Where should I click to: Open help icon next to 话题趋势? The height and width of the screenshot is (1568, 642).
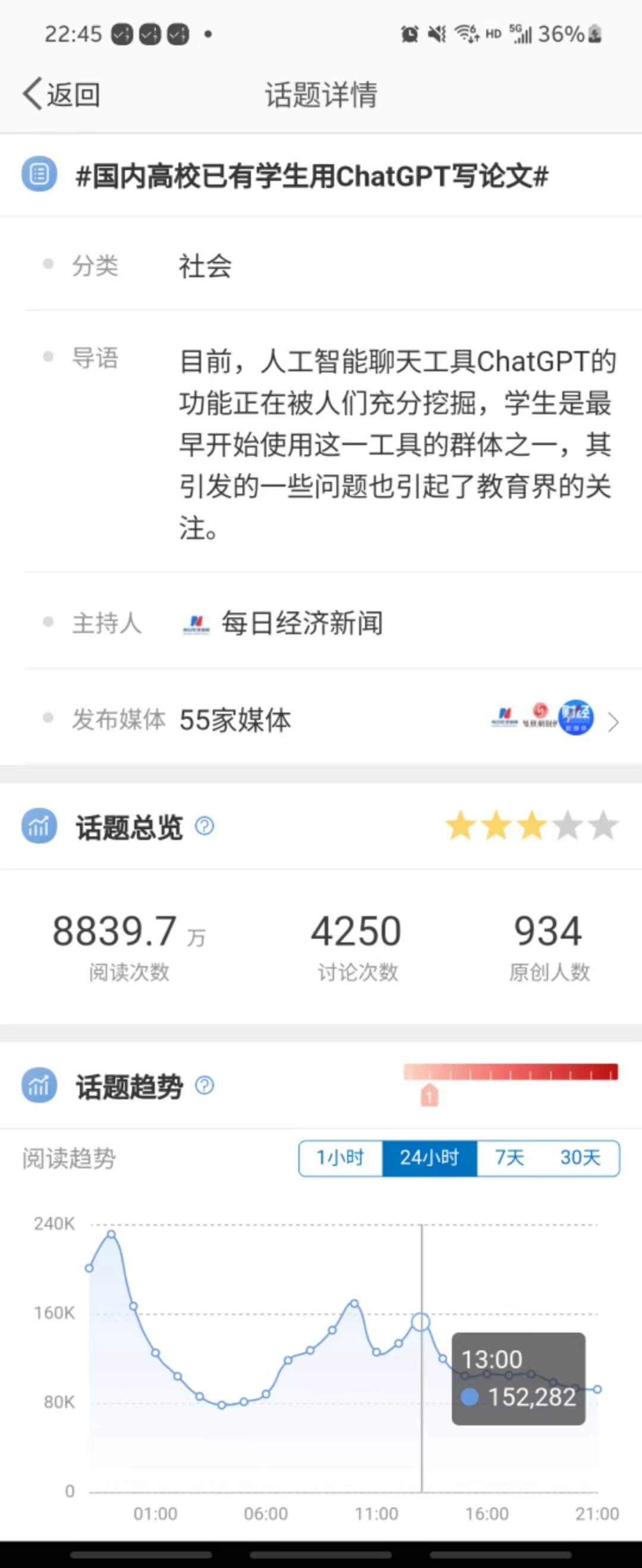click(x=204, y=1086)
